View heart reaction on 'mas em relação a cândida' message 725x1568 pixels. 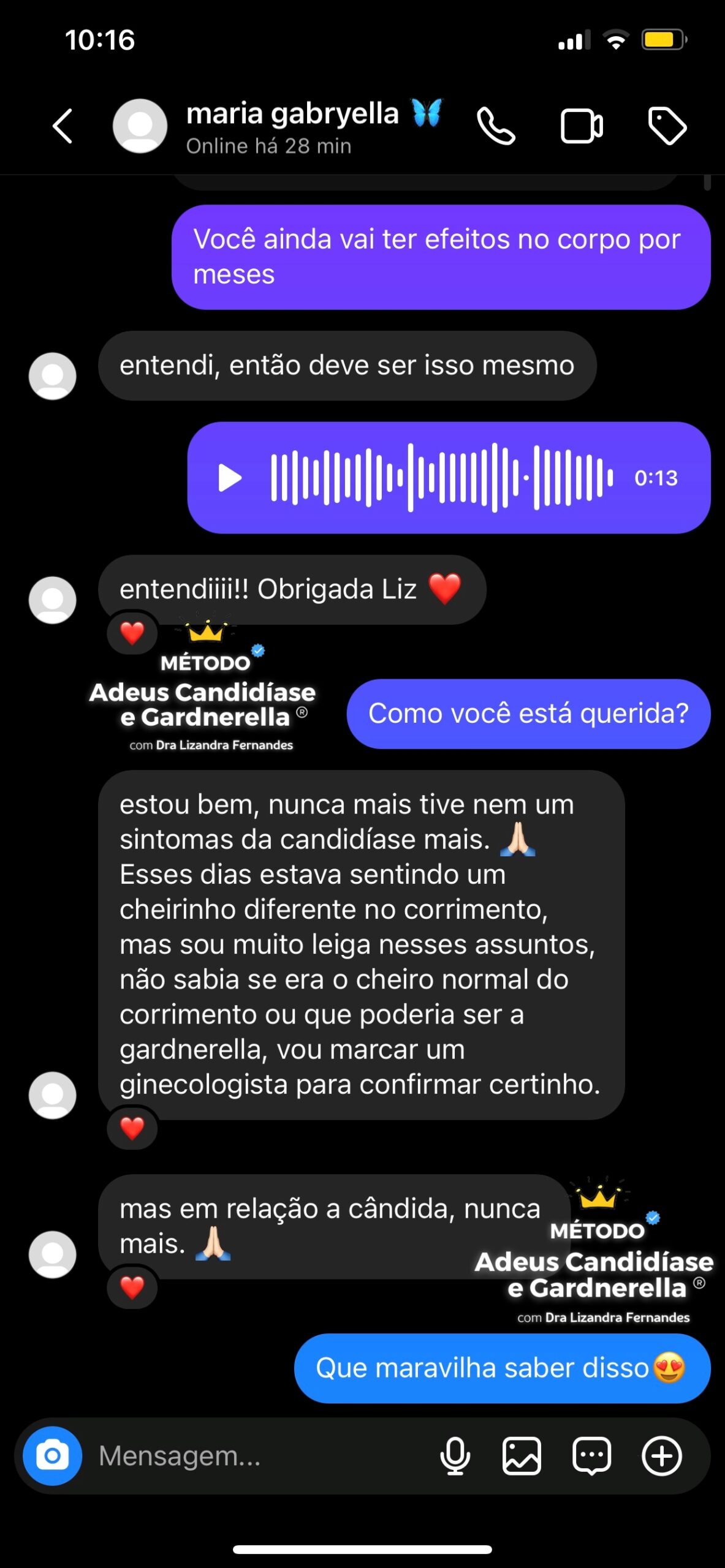click(132, 1287)
